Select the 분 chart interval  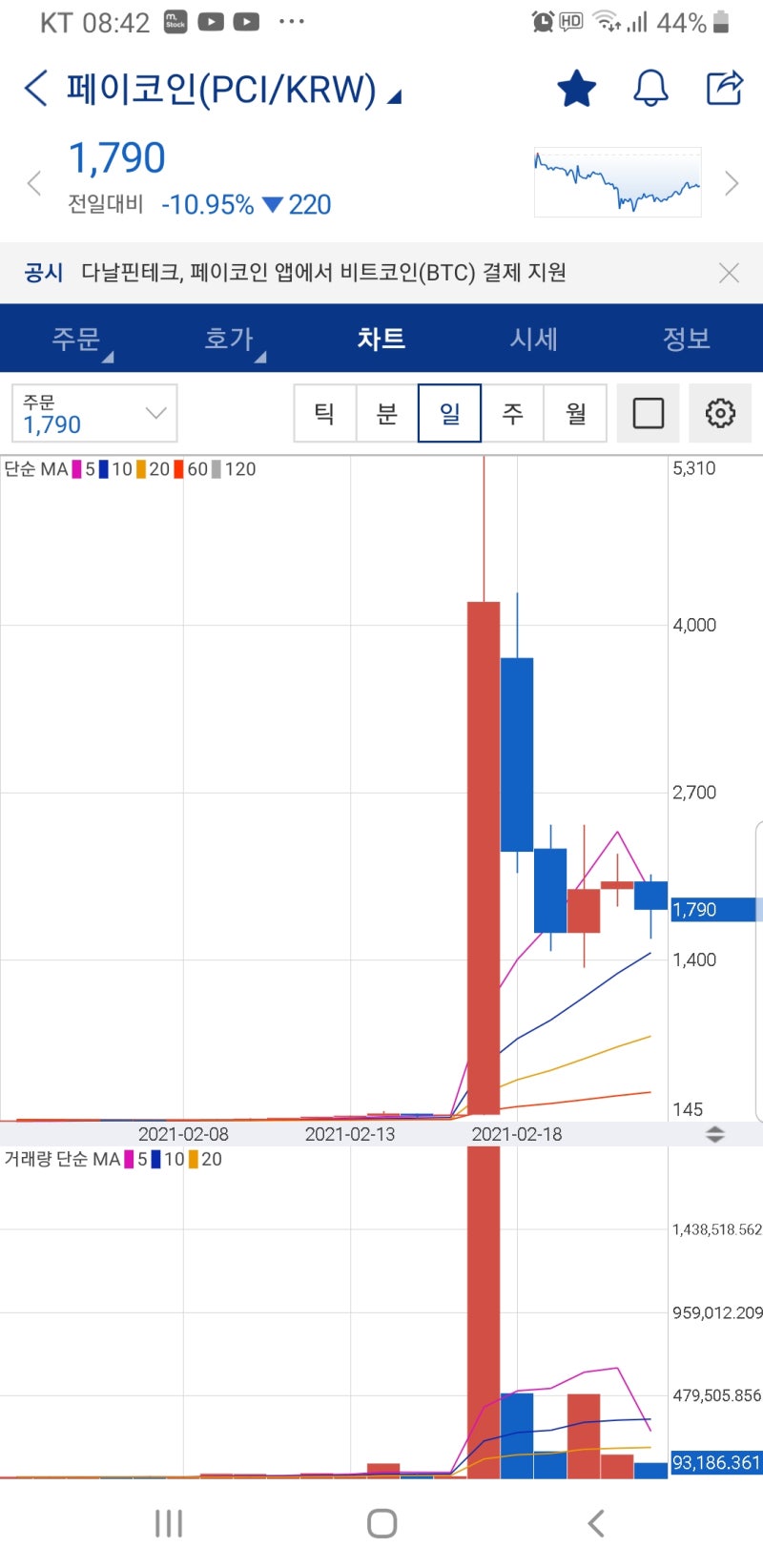[387, 414]
